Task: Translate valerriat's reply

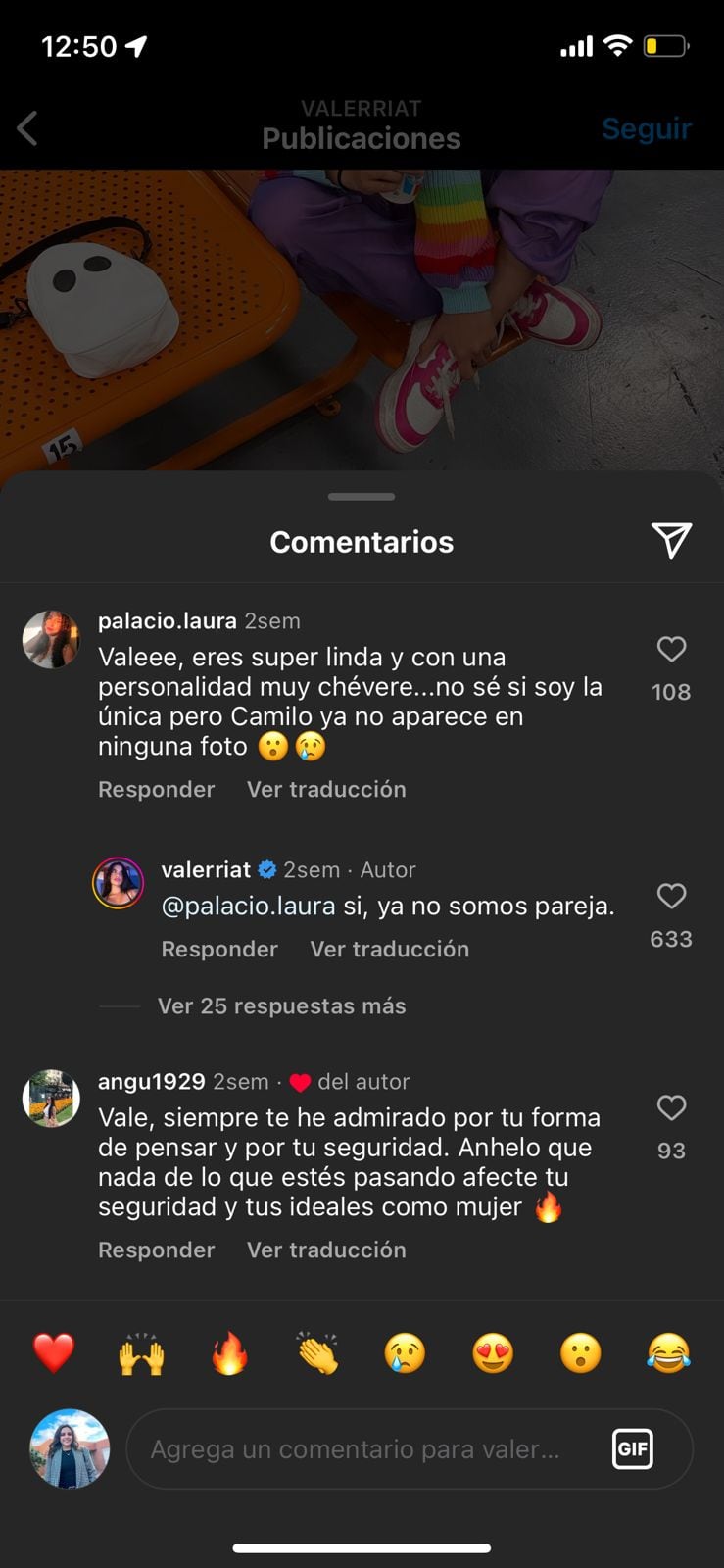Action: [389, 949]
